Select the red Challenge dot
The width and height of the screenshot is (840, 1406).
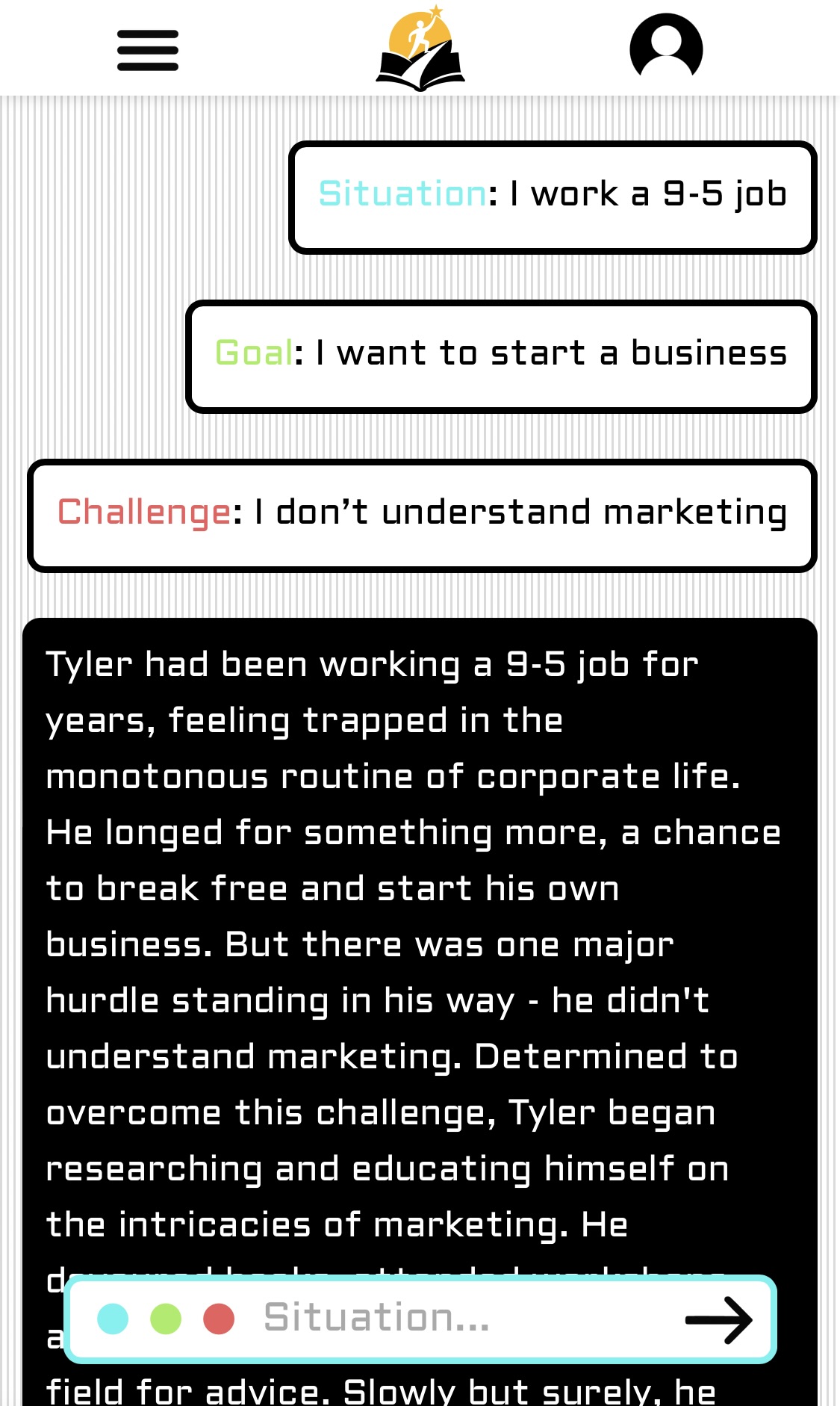(219, 1319)
